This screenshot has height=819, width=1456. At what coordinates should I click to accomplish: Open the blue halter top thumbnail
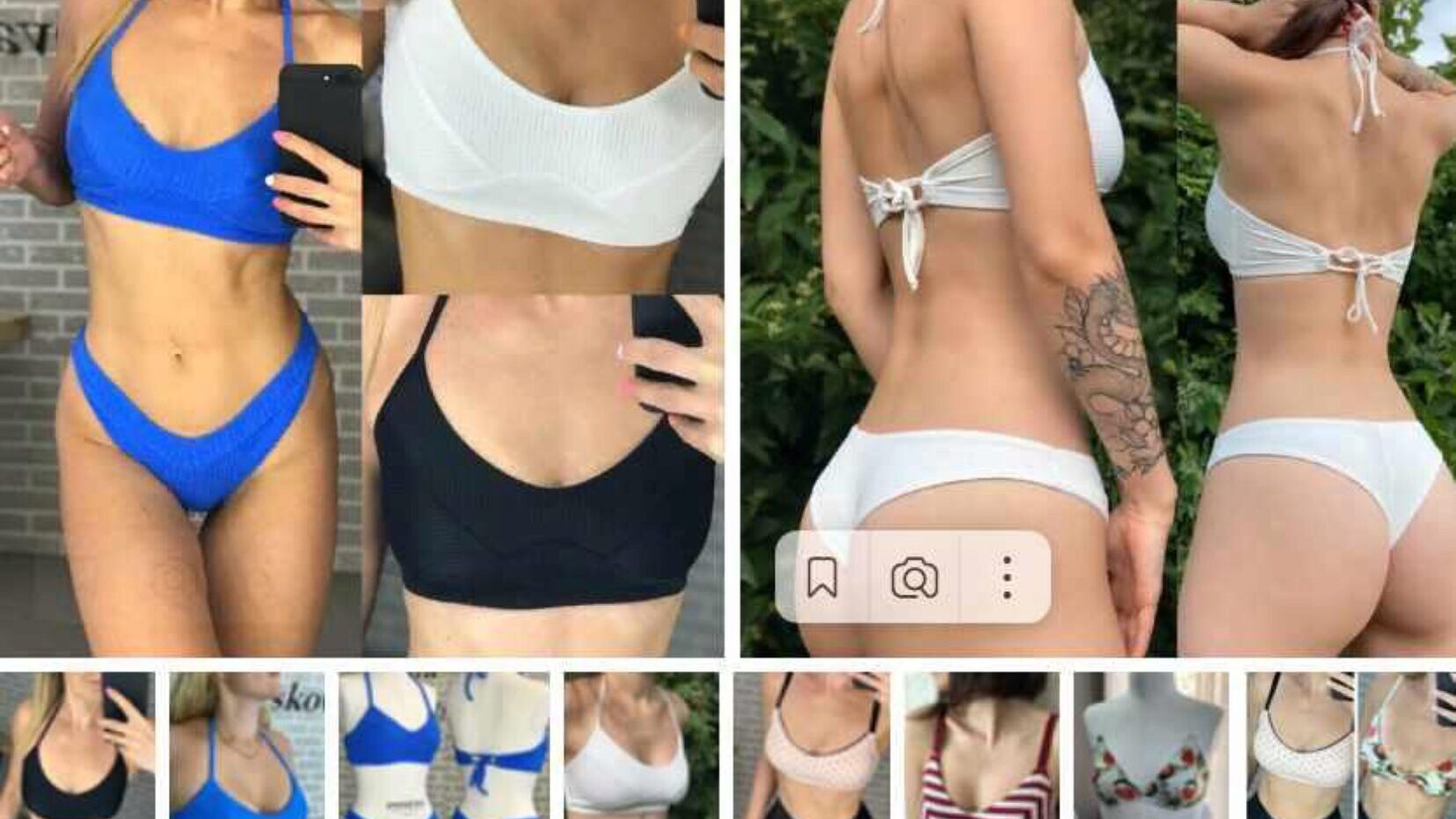point(246,745)
